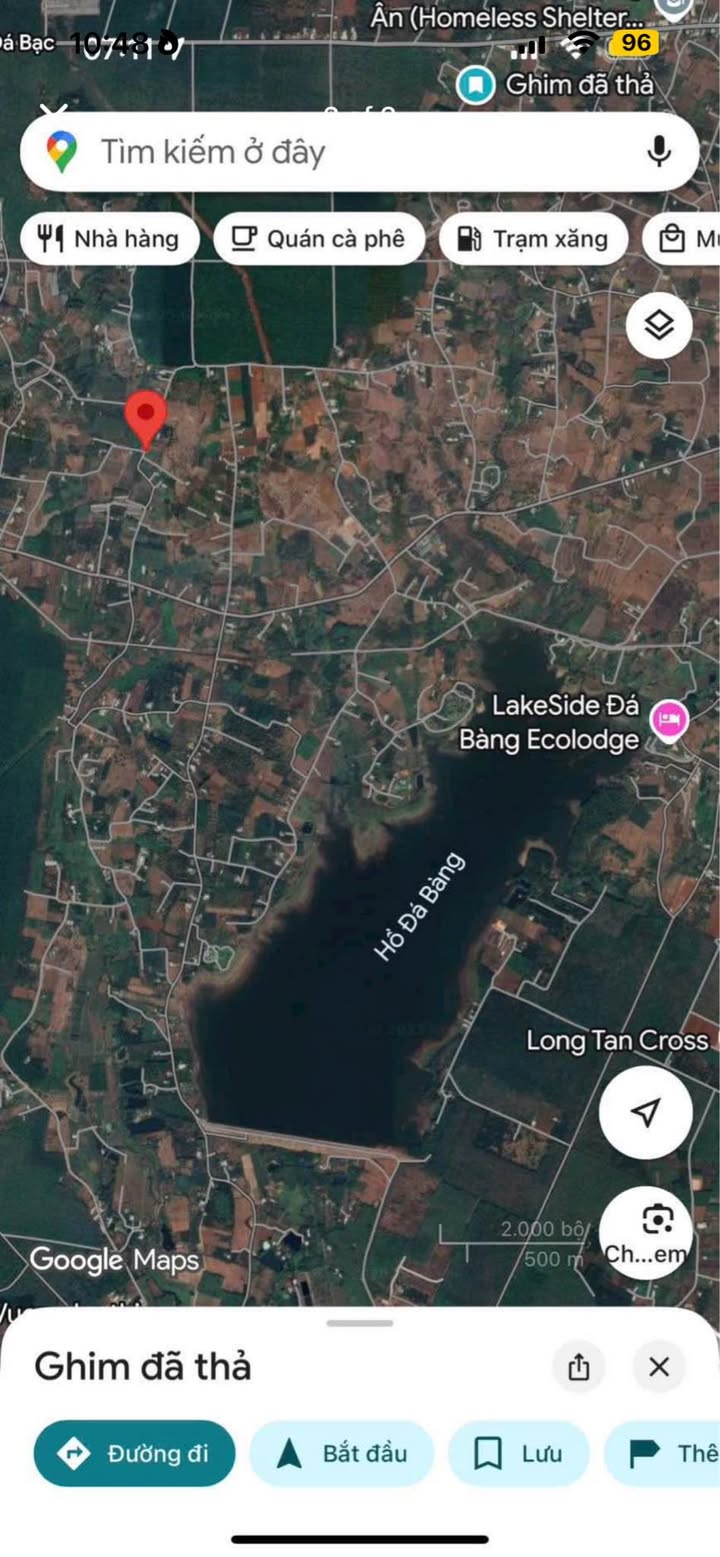The height and width of the screenshot is (1557, 720).
Task: Open the Ghim đã thả saved place marker
Action: [x=476, y=85]
